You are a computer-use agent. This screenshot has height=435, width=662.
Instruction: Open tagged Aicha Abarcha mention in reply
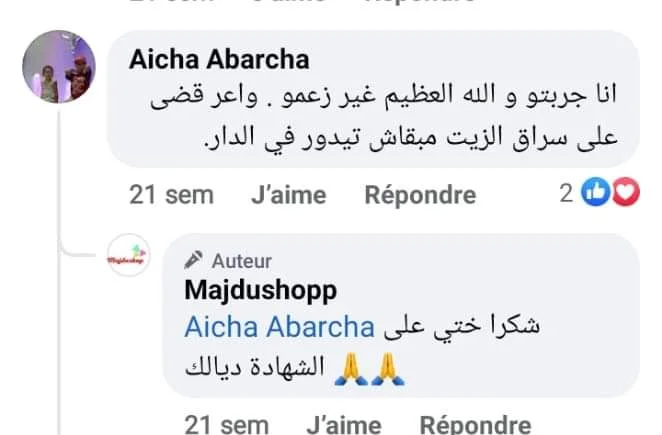tap(279, 327)
